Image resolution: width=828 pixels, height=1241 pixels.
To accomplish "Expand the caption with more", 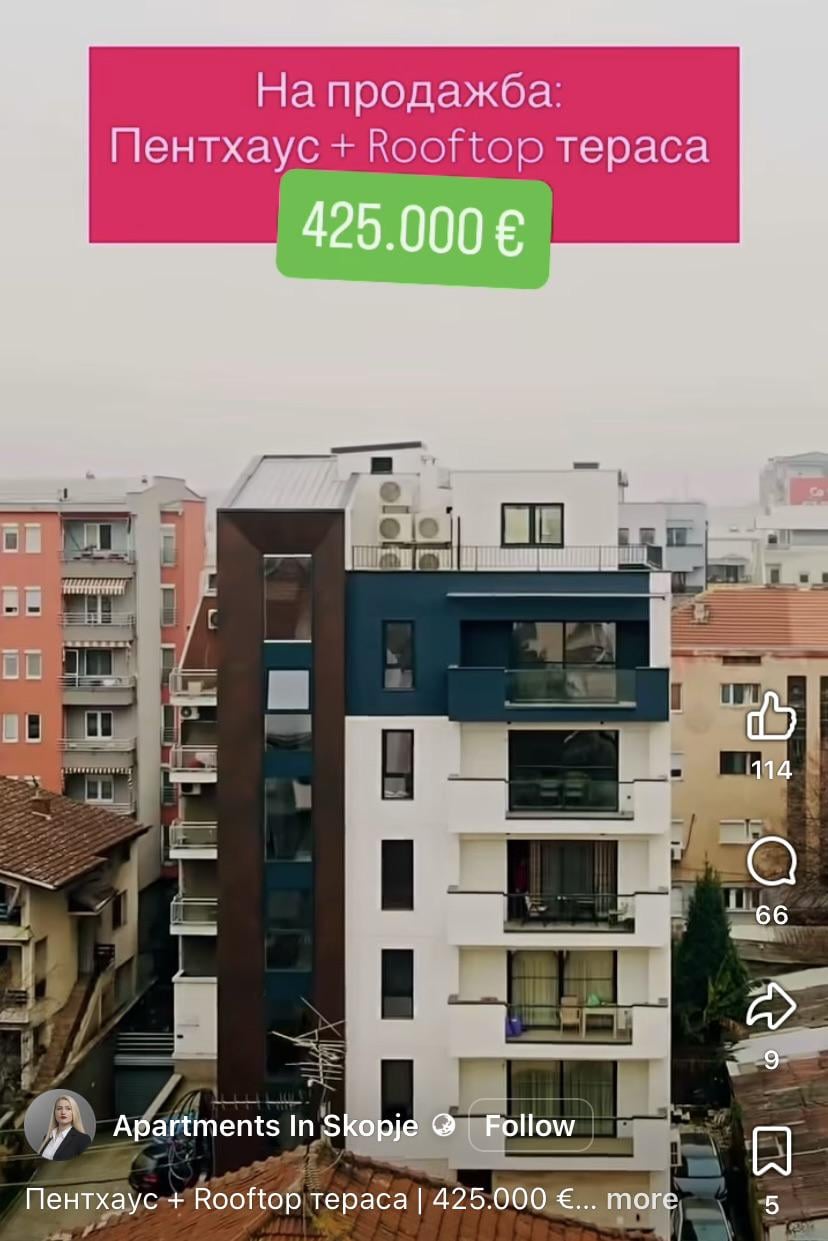I will [x=642, y=1199].
